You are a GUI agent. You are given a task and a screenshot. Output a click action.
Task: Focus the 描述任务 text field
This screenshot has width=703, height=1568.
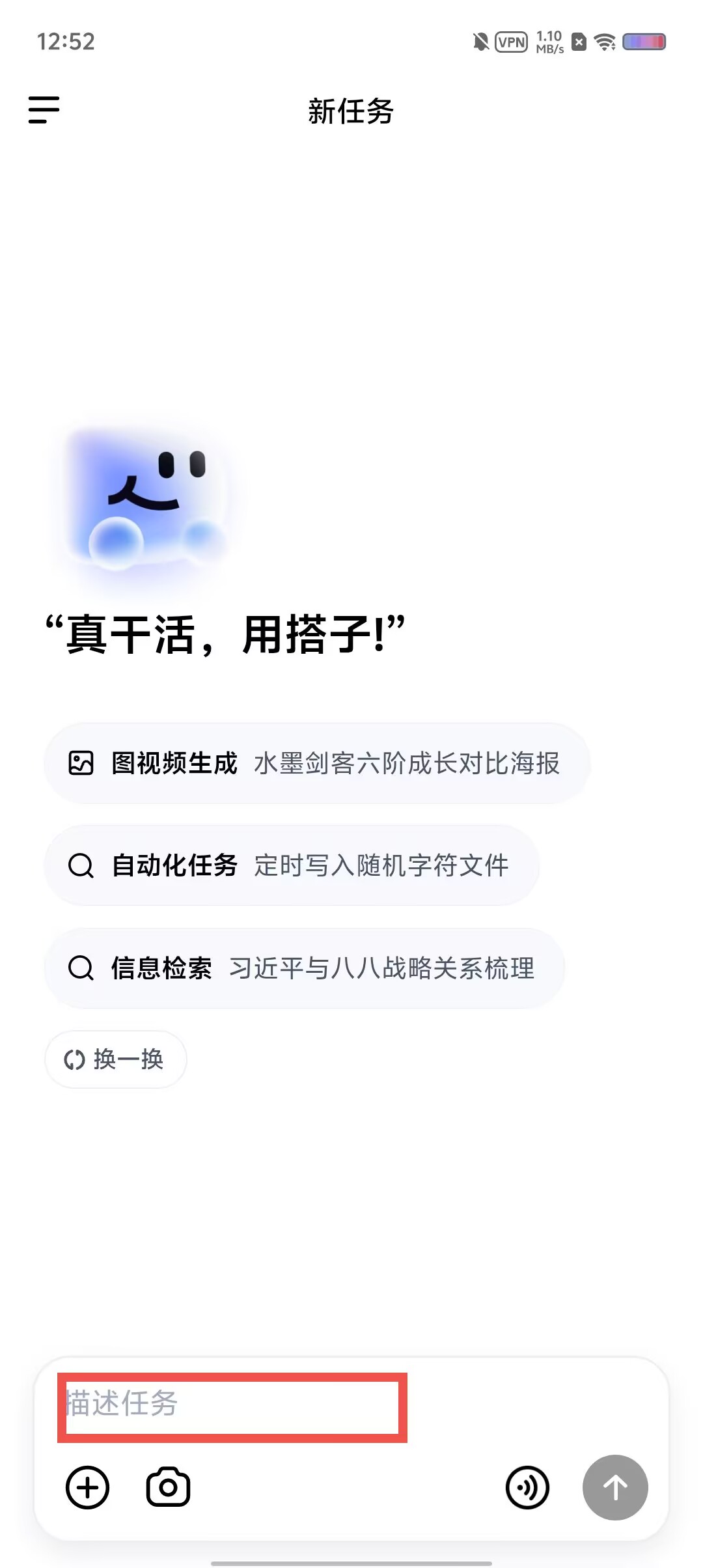click(x=232, y=1407)
